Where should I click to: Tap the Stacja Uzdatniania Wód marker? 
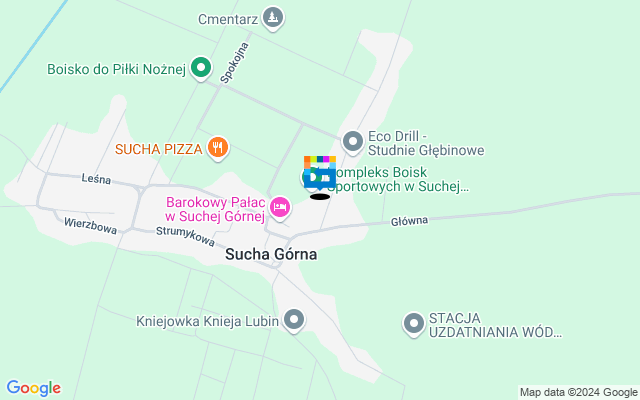pyautogui.click(x=413, y=323)
